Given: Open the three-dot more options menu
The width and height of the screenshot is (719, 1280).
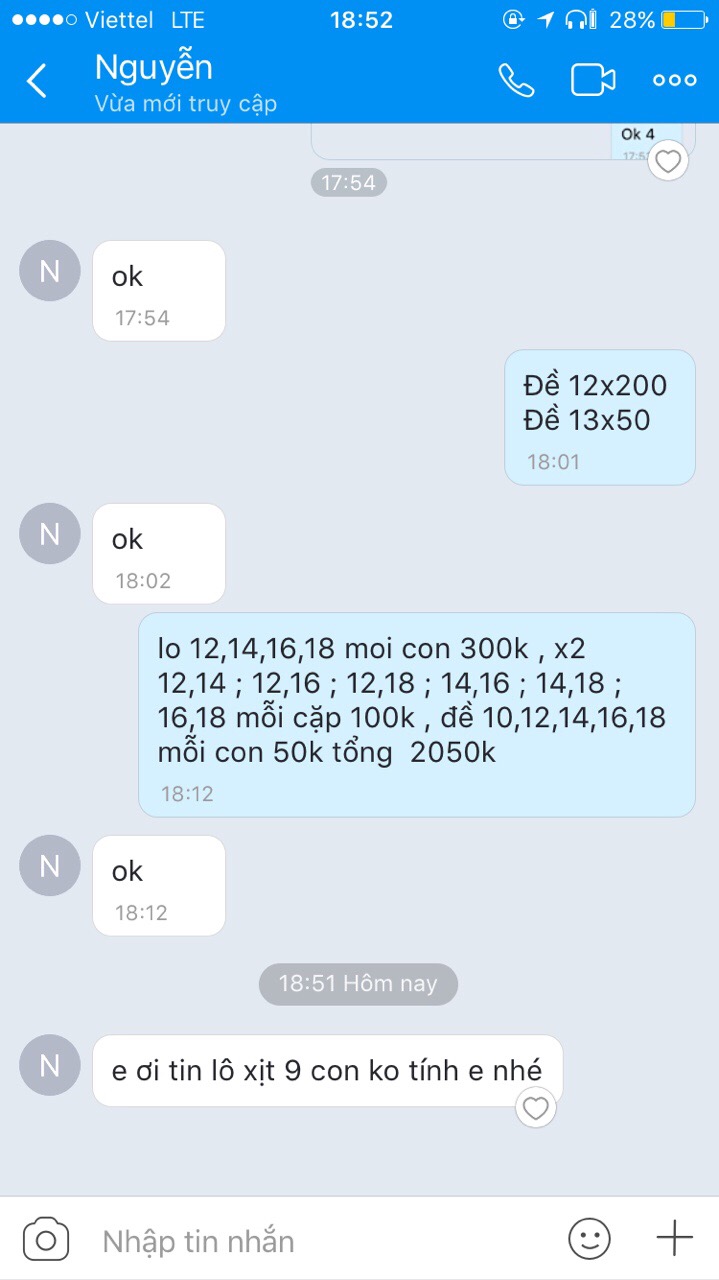Looking at the screenshot, I should pyautogui.click(x=674, y=81).
